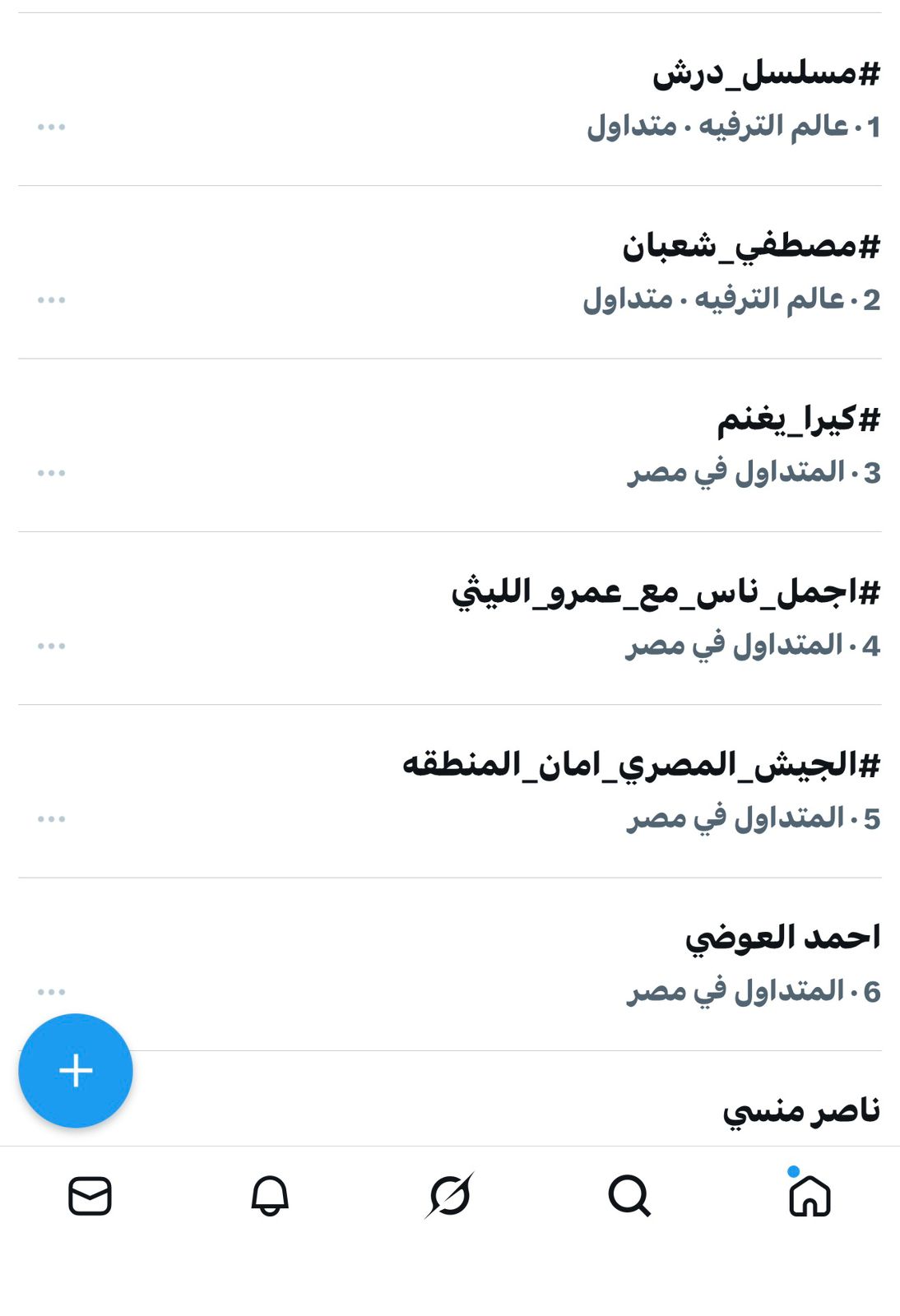900x1316 pixels.
Task: Open more options for #مصطفي_شعبان
Action: (51, 300)
